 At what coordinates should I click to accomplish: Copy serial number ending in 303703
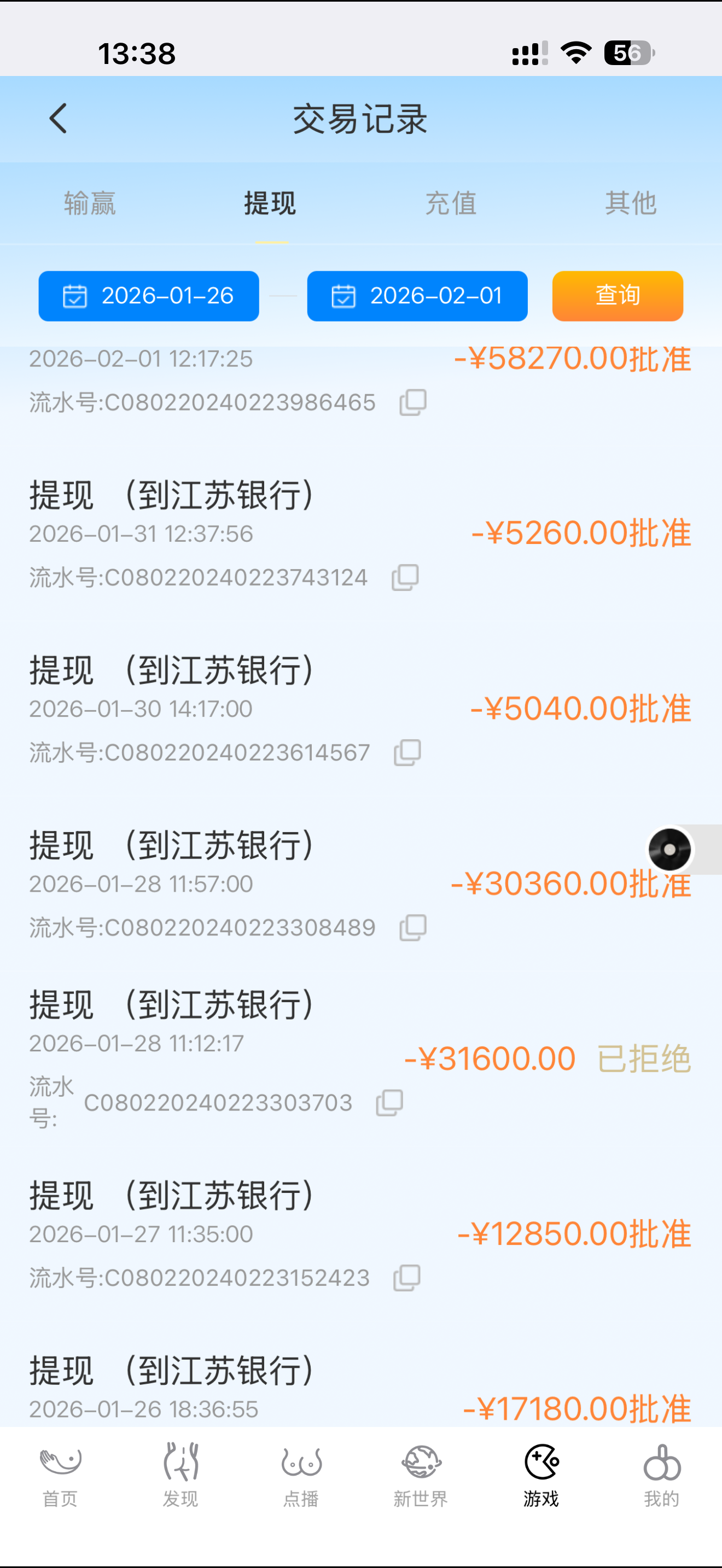tap(389, 1102)
